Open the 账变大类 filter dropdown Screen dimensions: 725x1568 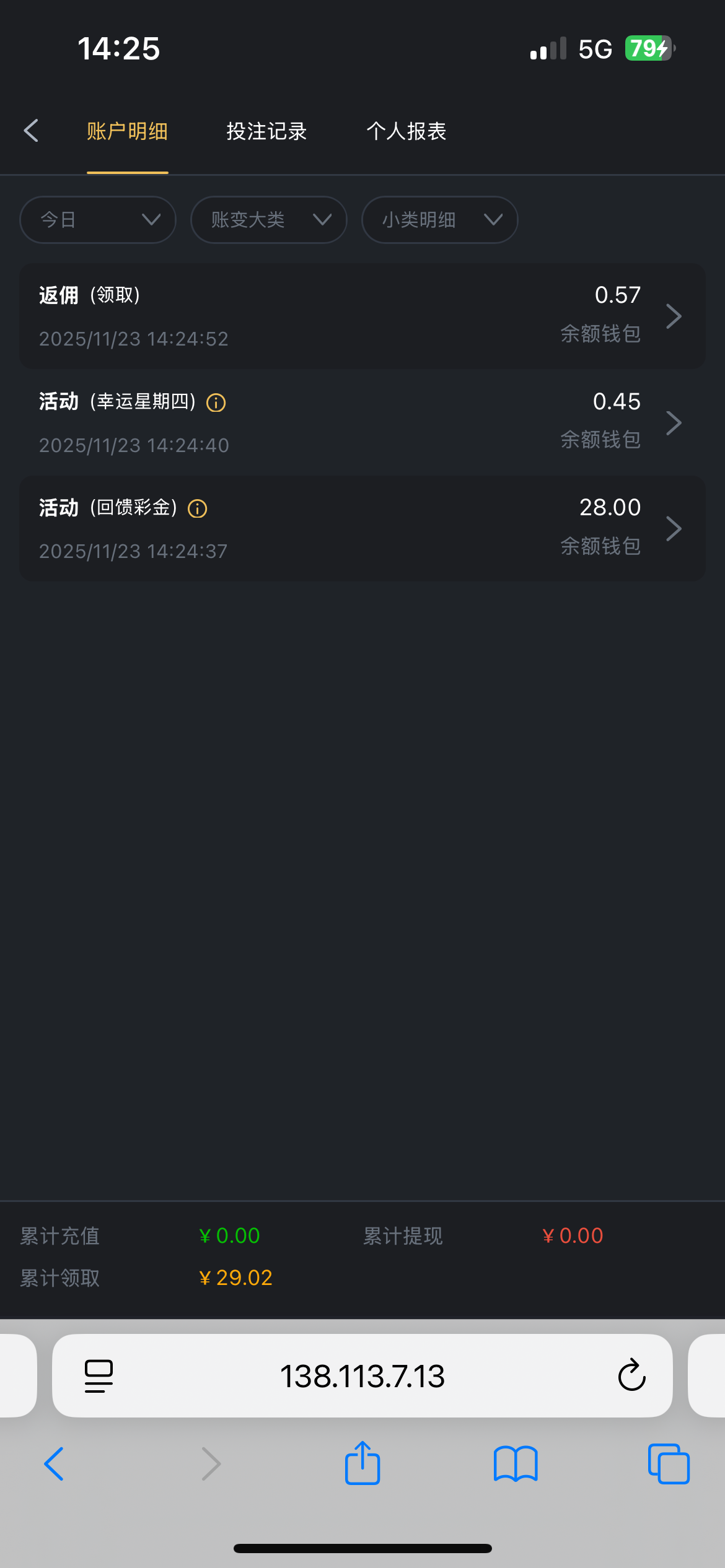pyautogui.click(x=268, y=219)
